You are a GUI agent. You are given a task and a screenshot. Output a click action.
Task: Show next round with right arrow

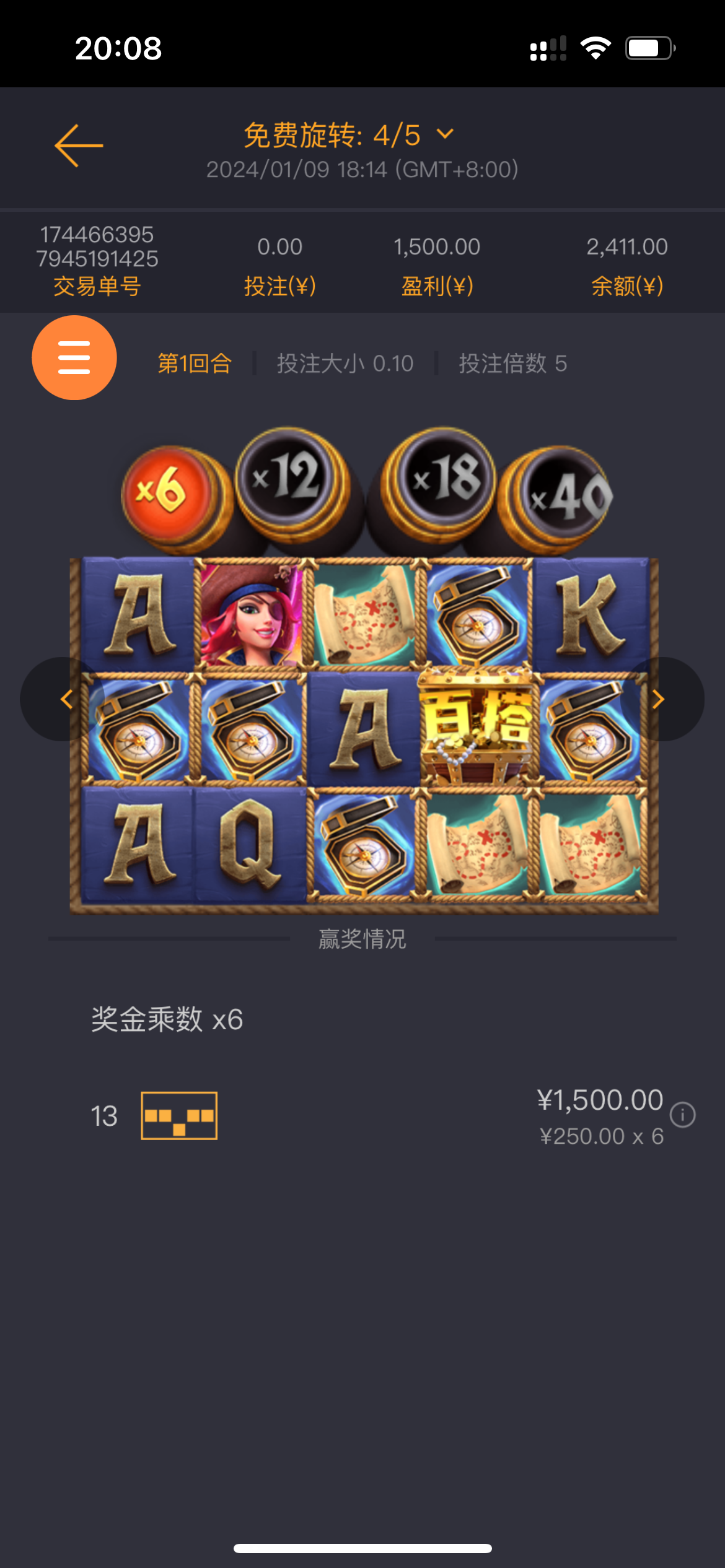pos(658,699)
